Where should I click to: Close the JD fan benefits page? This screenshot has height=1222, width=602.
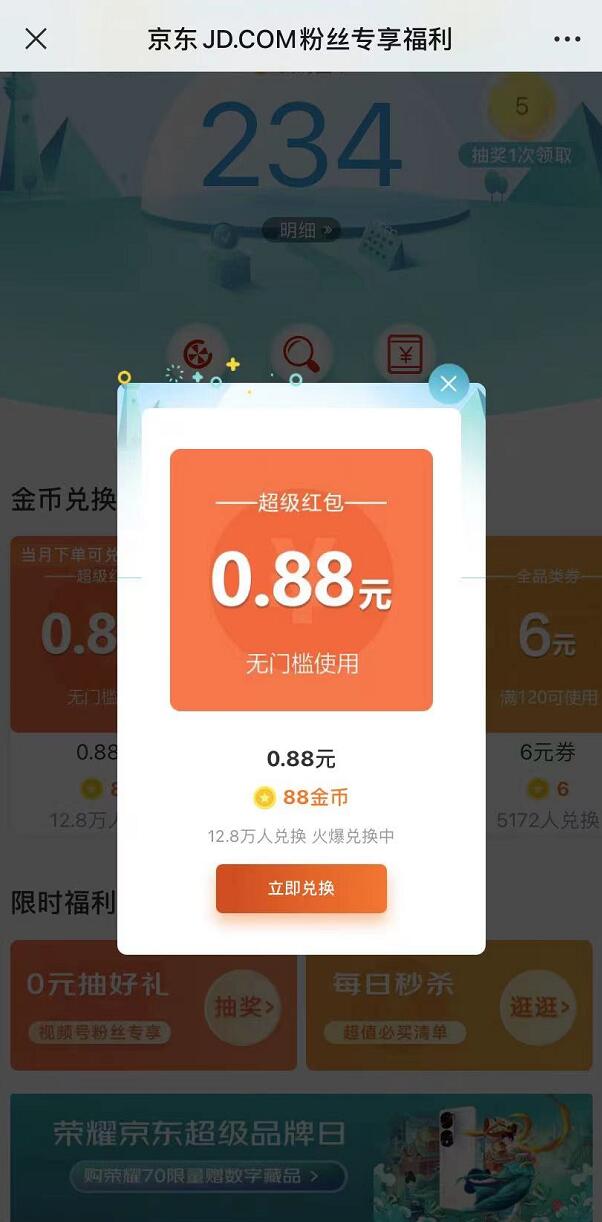point(36,39)
